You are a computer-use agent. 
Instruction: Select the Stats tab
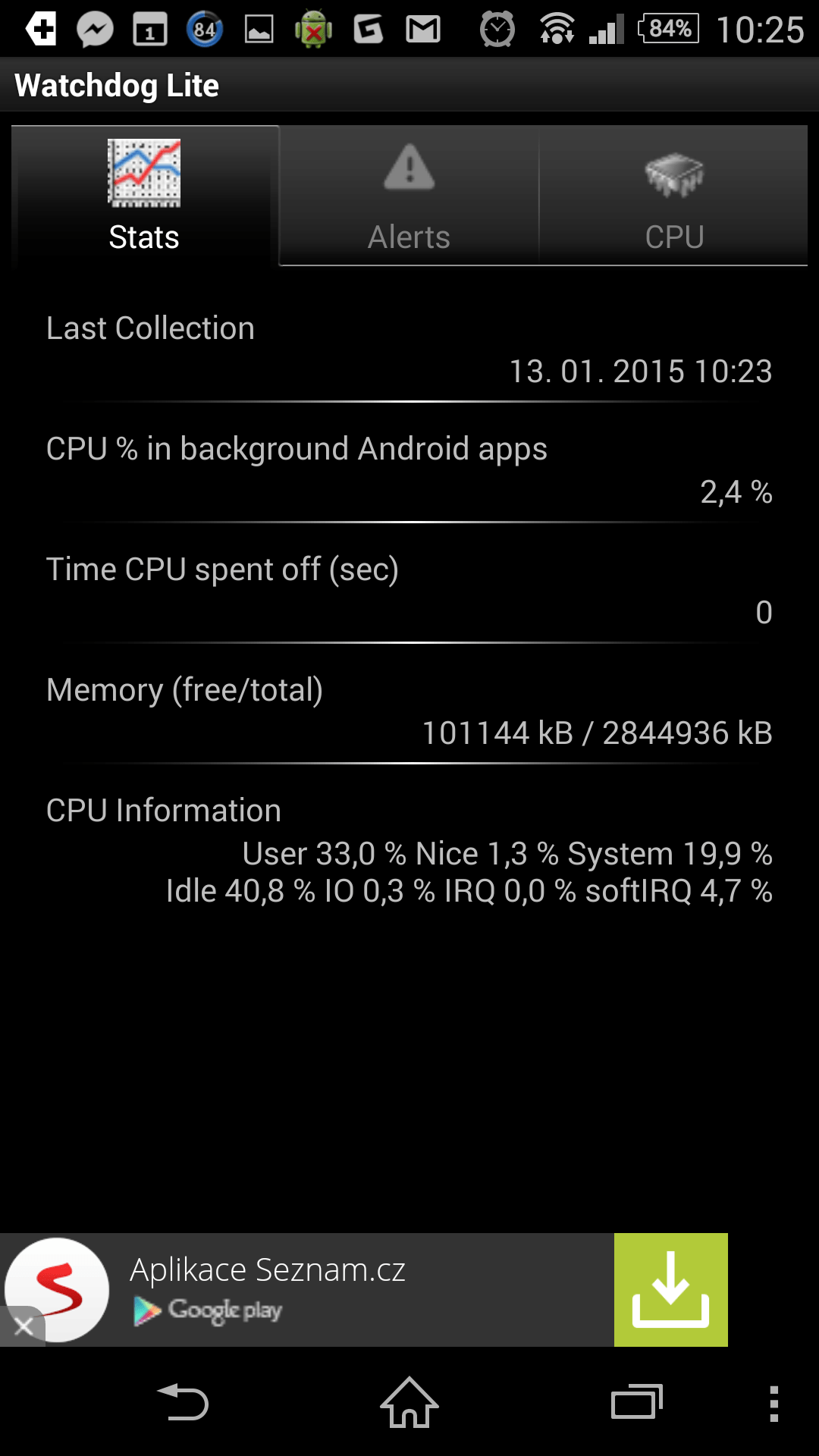click(x=144, y=196)
